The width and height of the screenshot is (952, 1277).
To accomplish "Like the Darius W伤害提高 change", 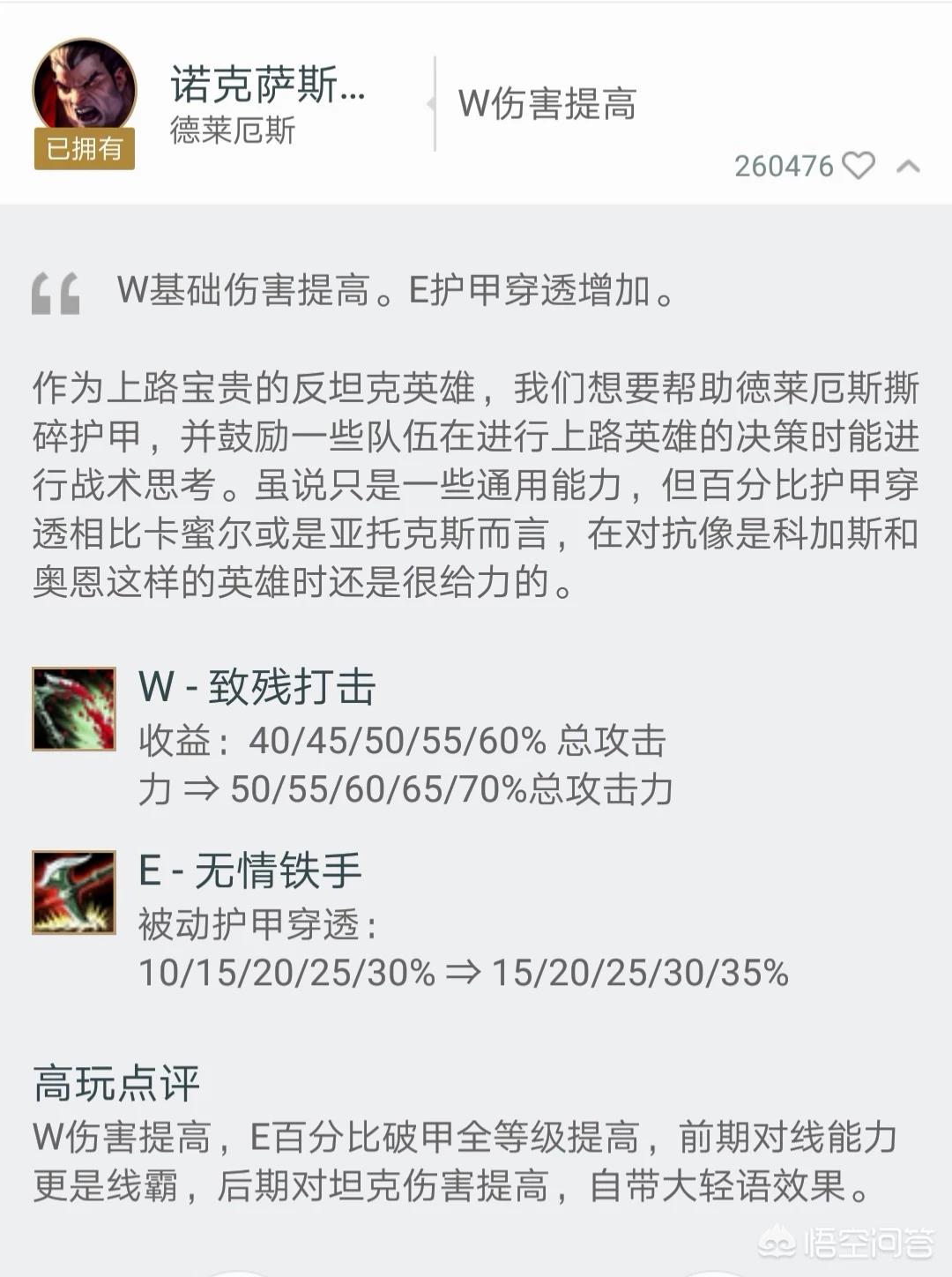I will pyautogui.click(x=858, y=166).
